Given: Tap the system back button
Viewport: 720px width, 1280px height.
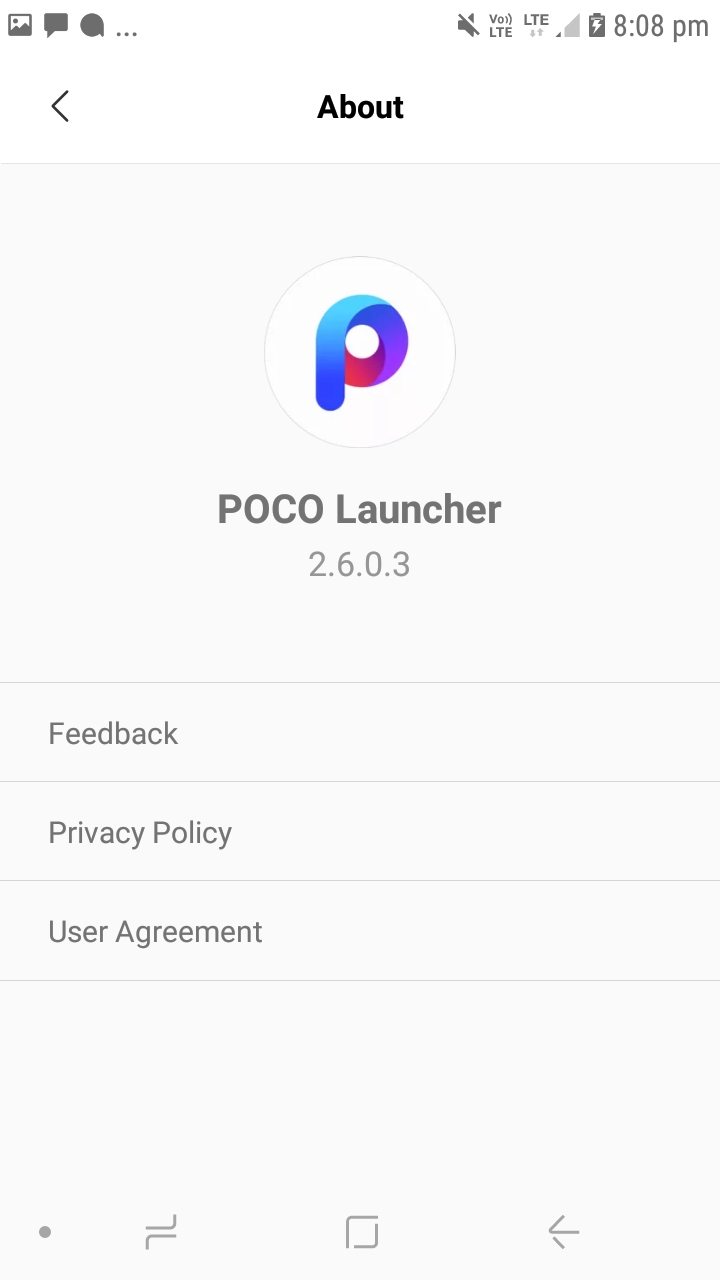Looking at the screenshot, I should [564, 1232].
